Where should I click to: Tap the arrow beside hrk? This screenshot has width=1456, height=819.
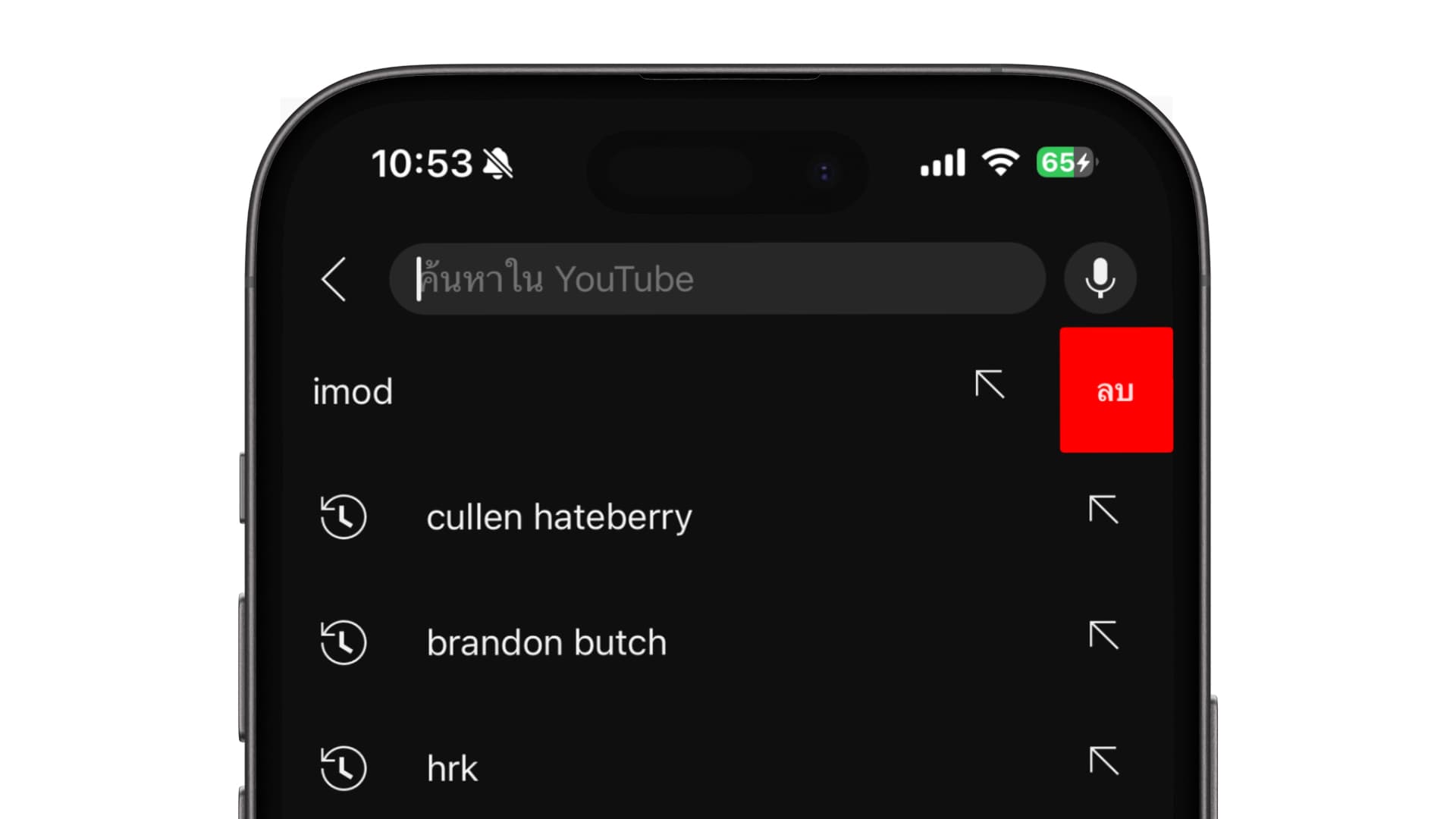[x=1103, y=761]
